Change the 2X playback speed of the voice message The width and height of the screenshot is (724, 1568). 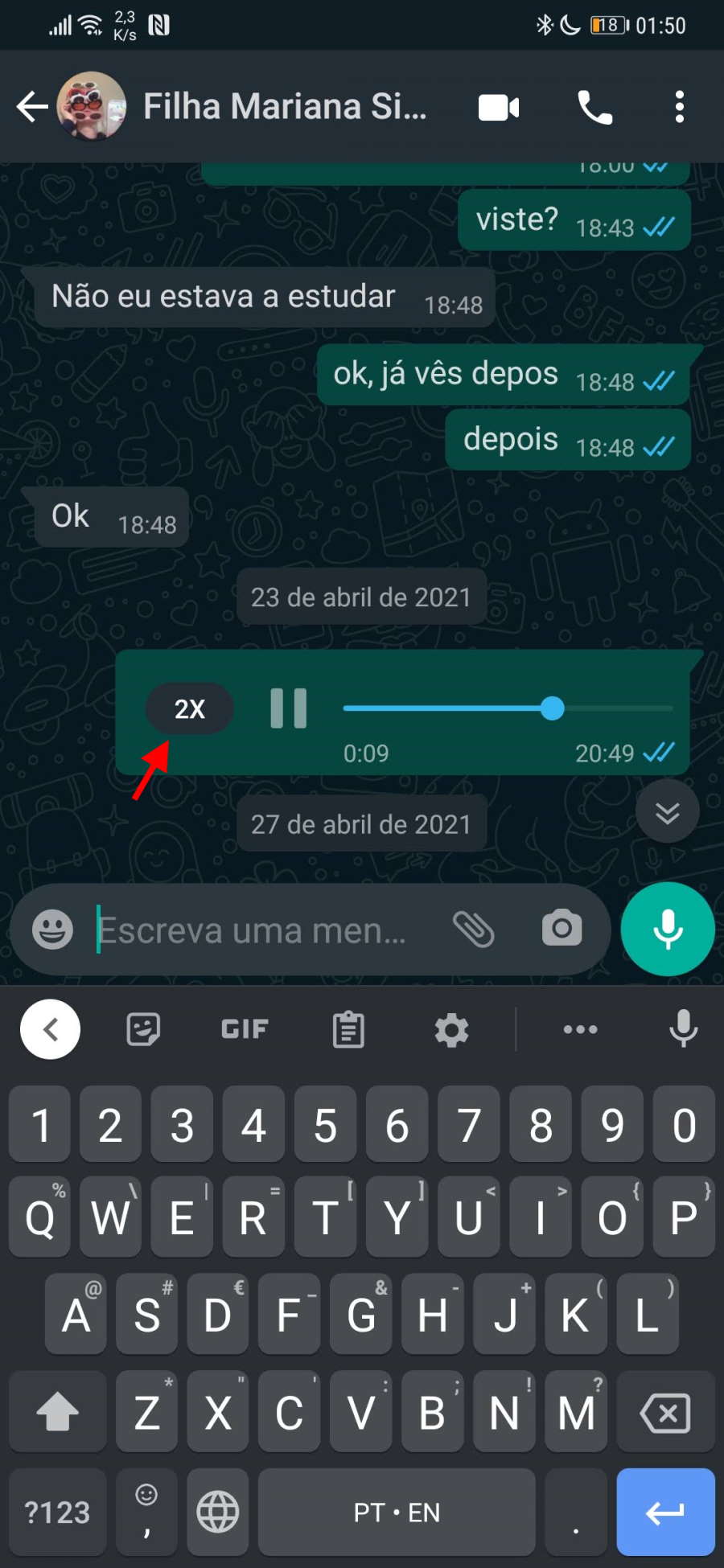tap(190, 708)
